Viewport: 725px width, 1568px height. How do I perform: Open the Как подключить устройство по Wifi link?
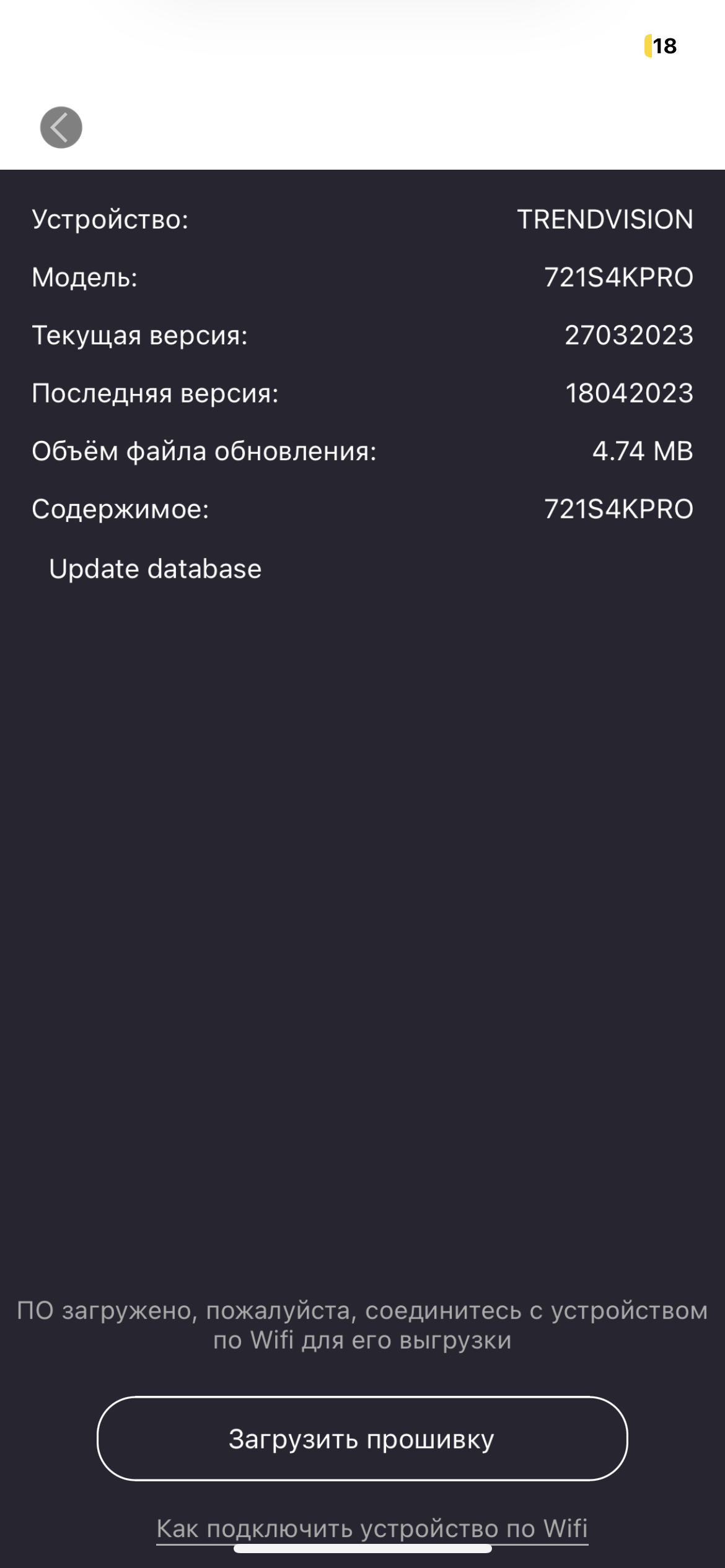(372, 1527)
